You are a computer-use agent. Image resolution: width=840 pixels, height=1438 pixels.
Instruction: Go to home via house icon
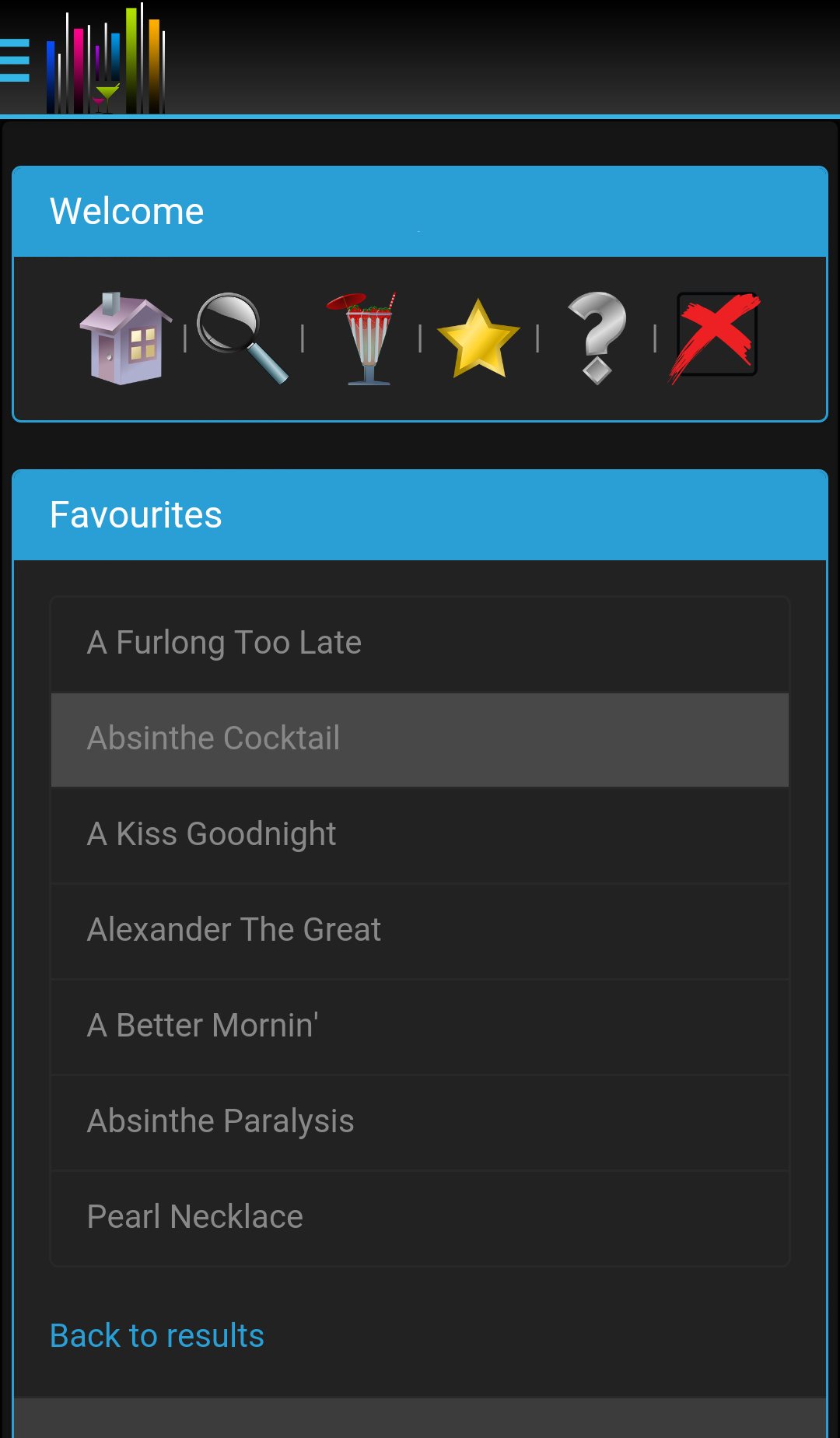pyautogui.click(x=126, y=338)
